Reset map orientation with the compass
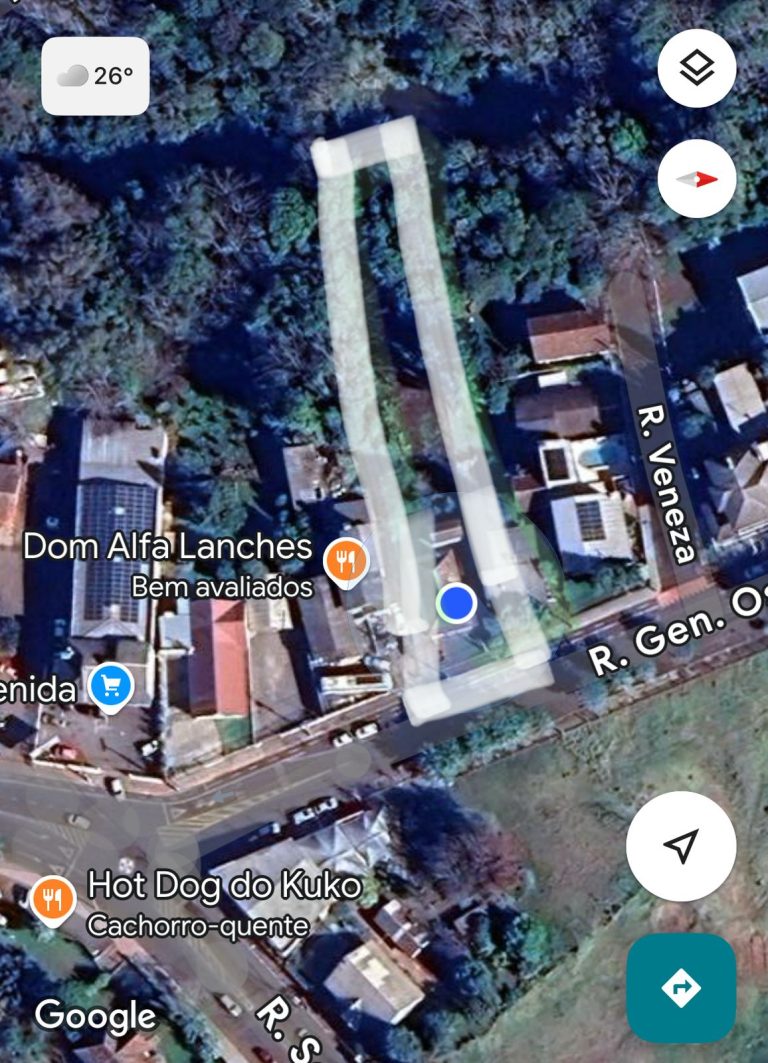Viewport: 768px width, 1063px height. [697, 179]
